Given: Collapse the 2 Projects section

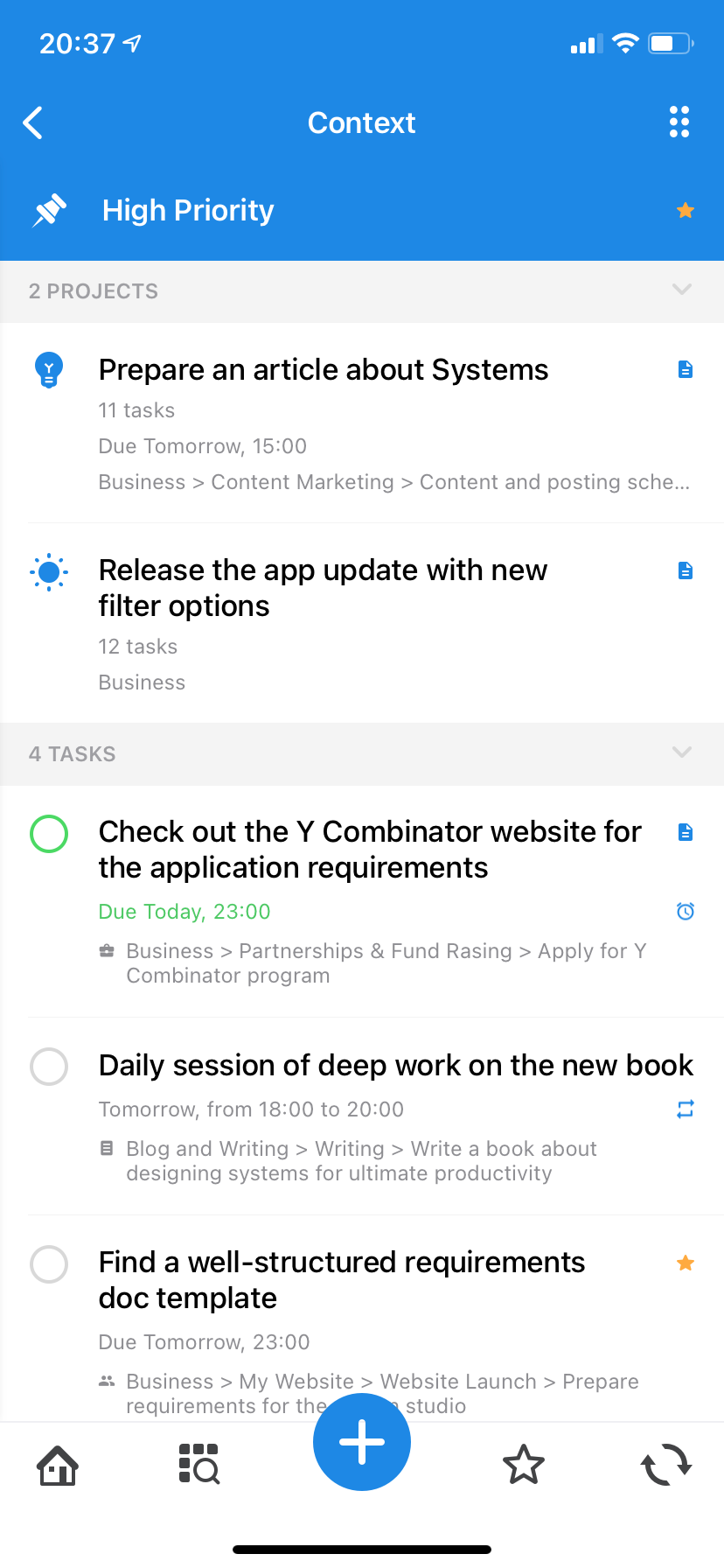Looking at the screenshot, I should [682, 290].
